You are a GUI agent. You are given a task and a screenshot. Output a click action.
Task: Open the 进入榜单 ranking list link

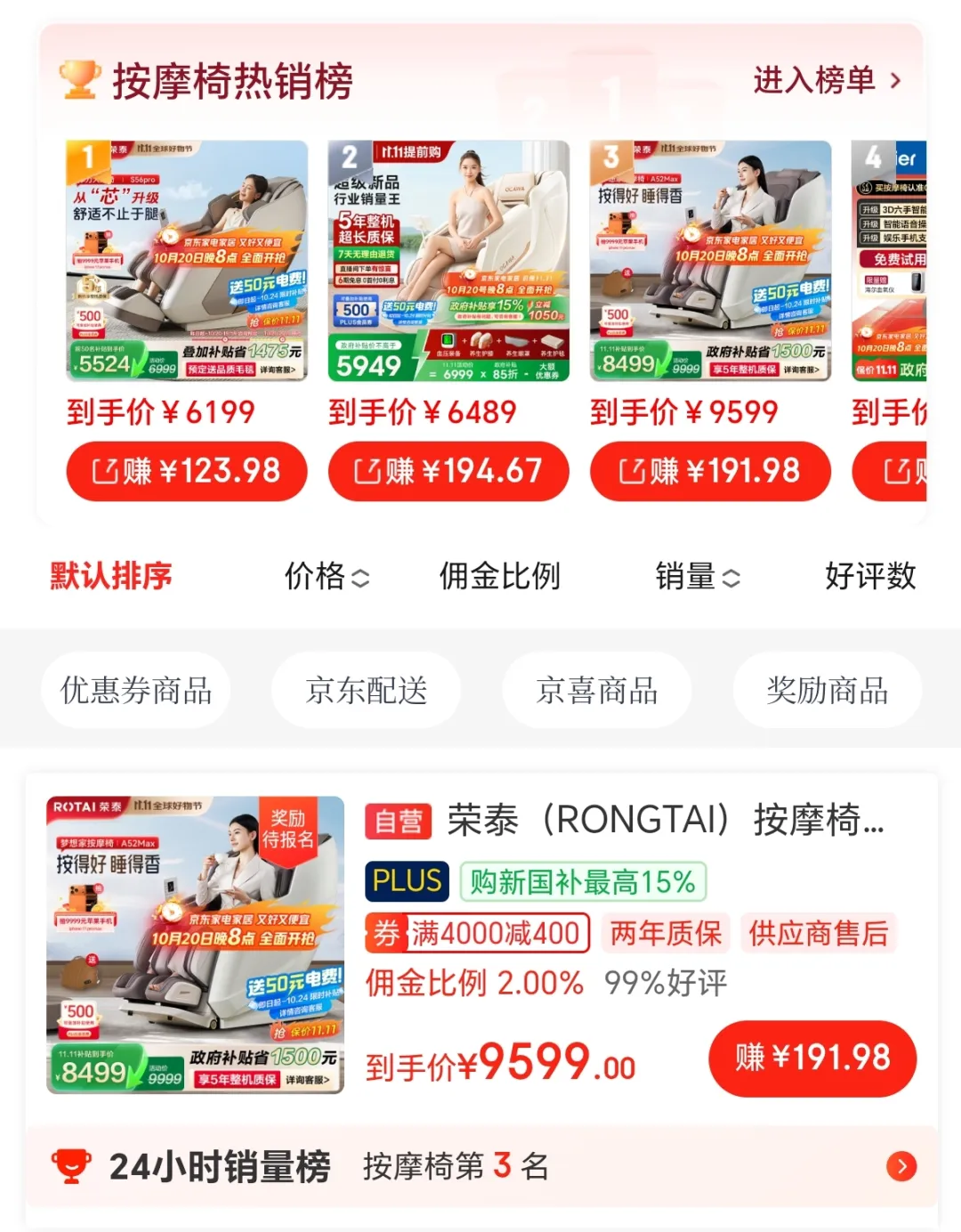[x=826, y=81]
